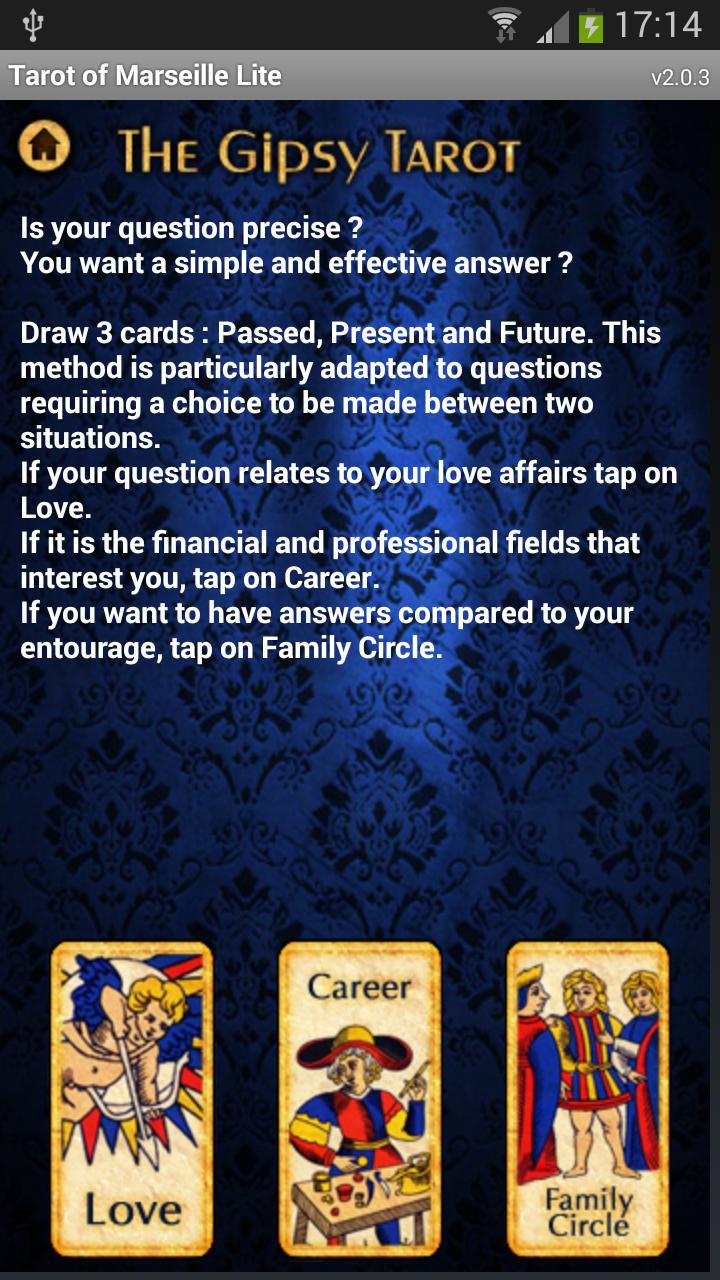Open the Family Circle card
This screenshot has width=720, height=1280.
(x=588, y=1098)
